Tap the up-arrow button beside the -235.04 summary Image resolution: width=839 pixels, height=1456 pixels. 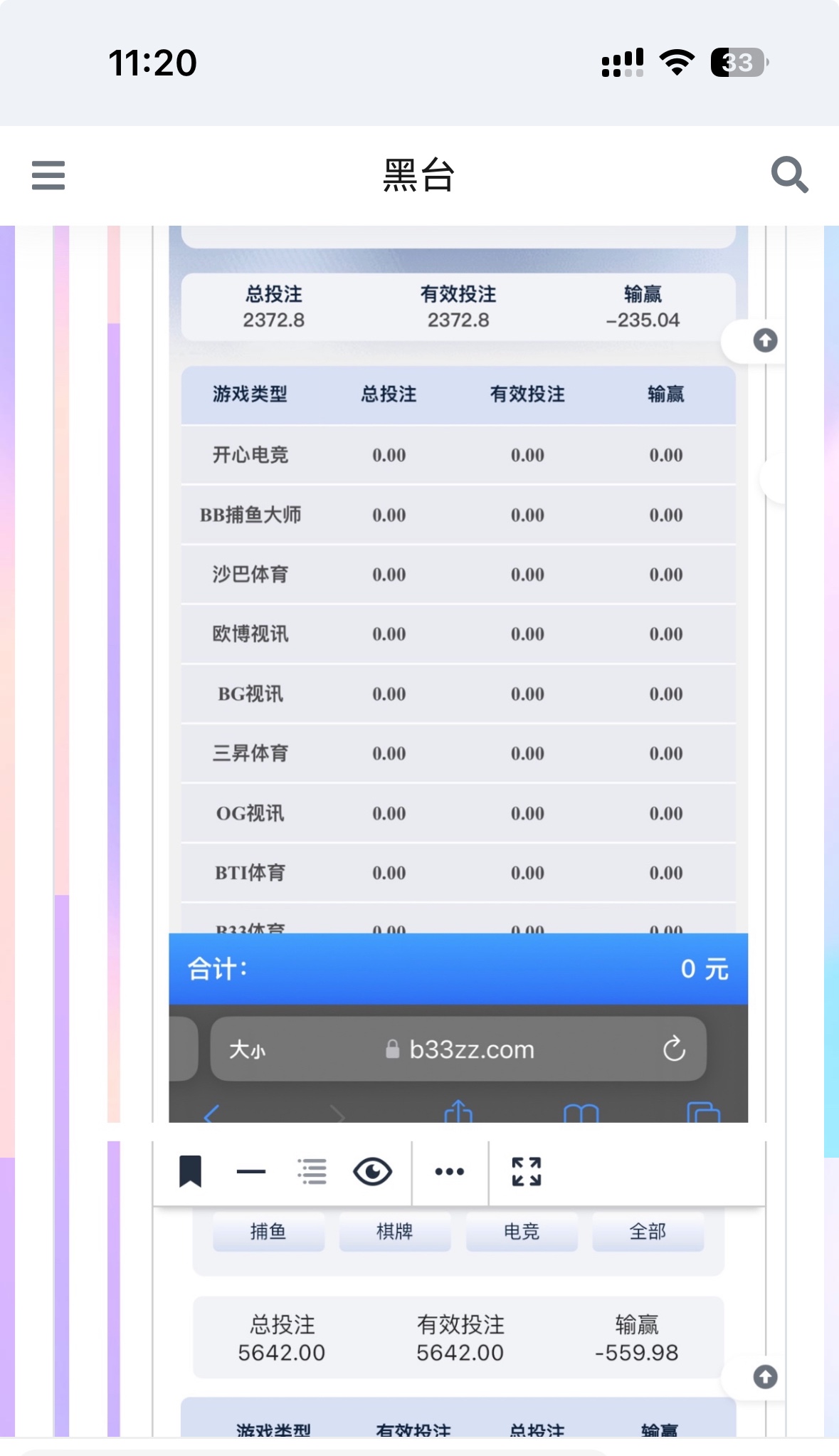[765, 340]
